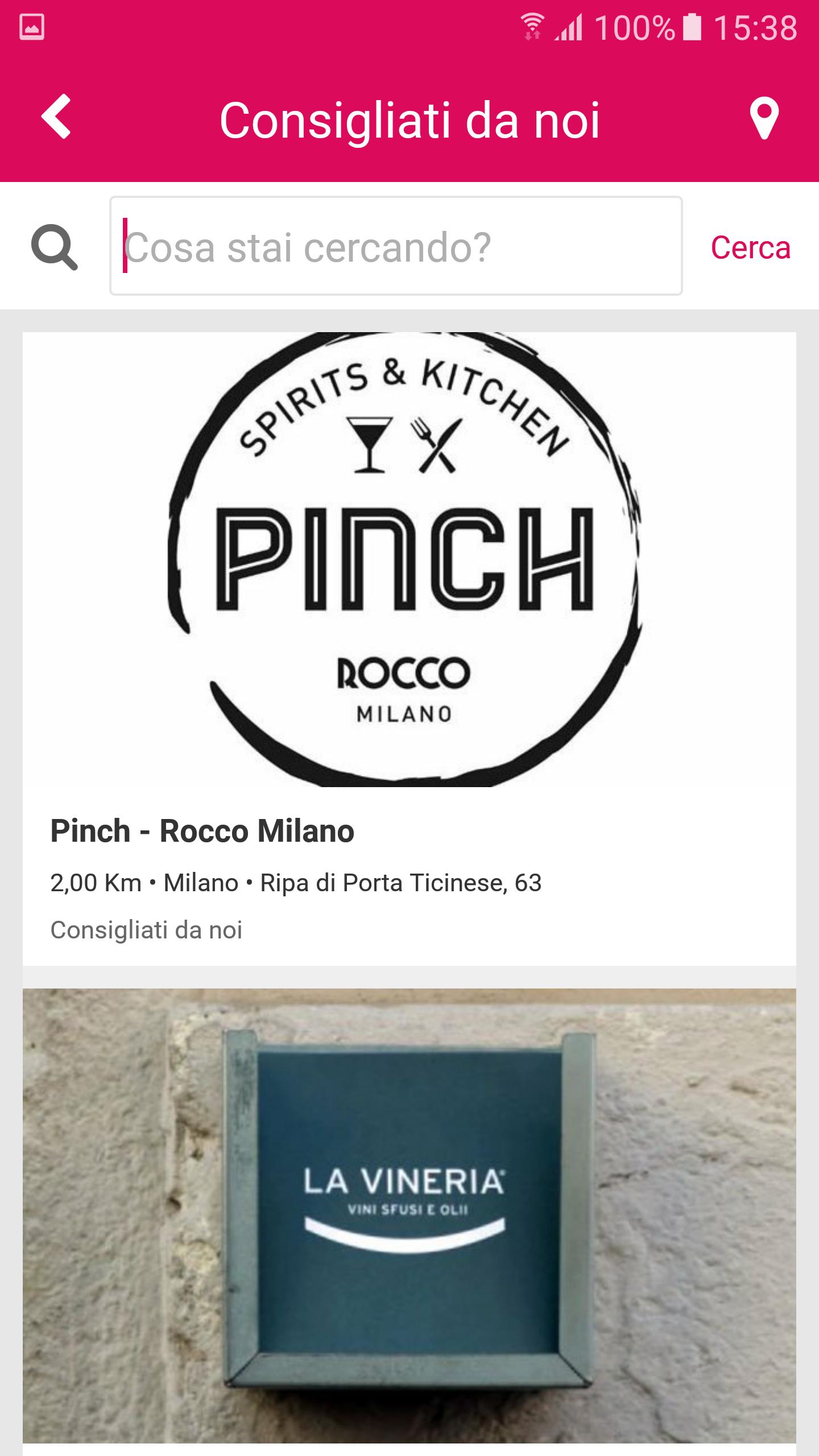This screenshot has width=819, height=1456.
Task: Open the Pinch - Rocco Milano card
Action: click(x=409, y=648)
